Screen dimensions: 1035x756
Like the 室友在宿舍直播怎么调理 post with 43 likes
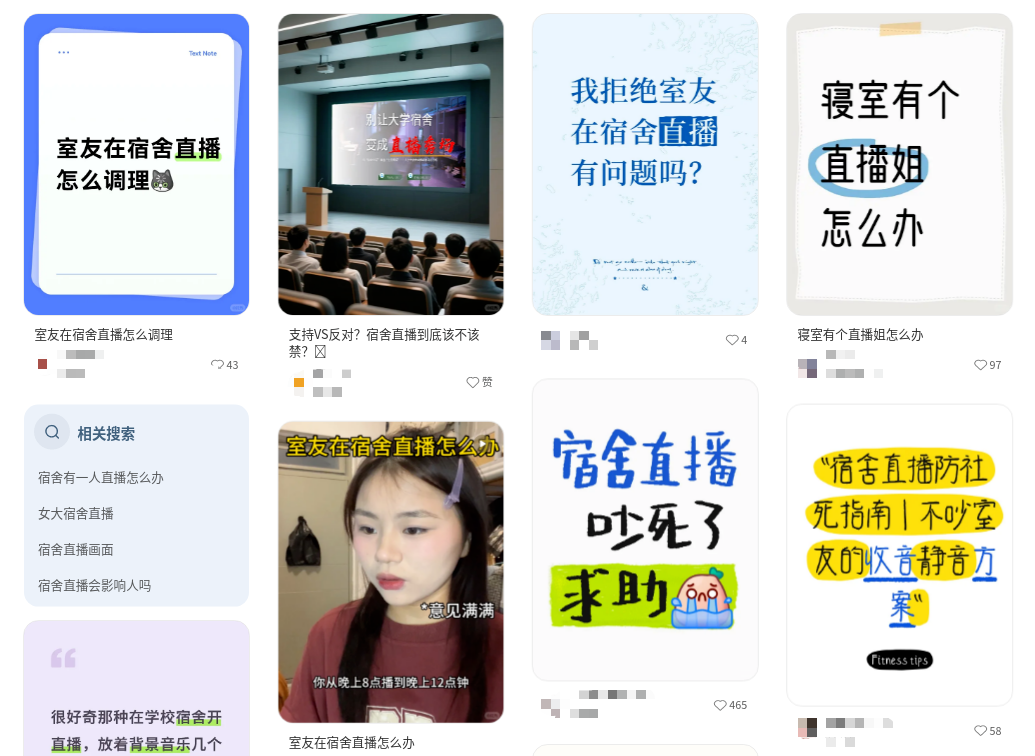[217, 365]
